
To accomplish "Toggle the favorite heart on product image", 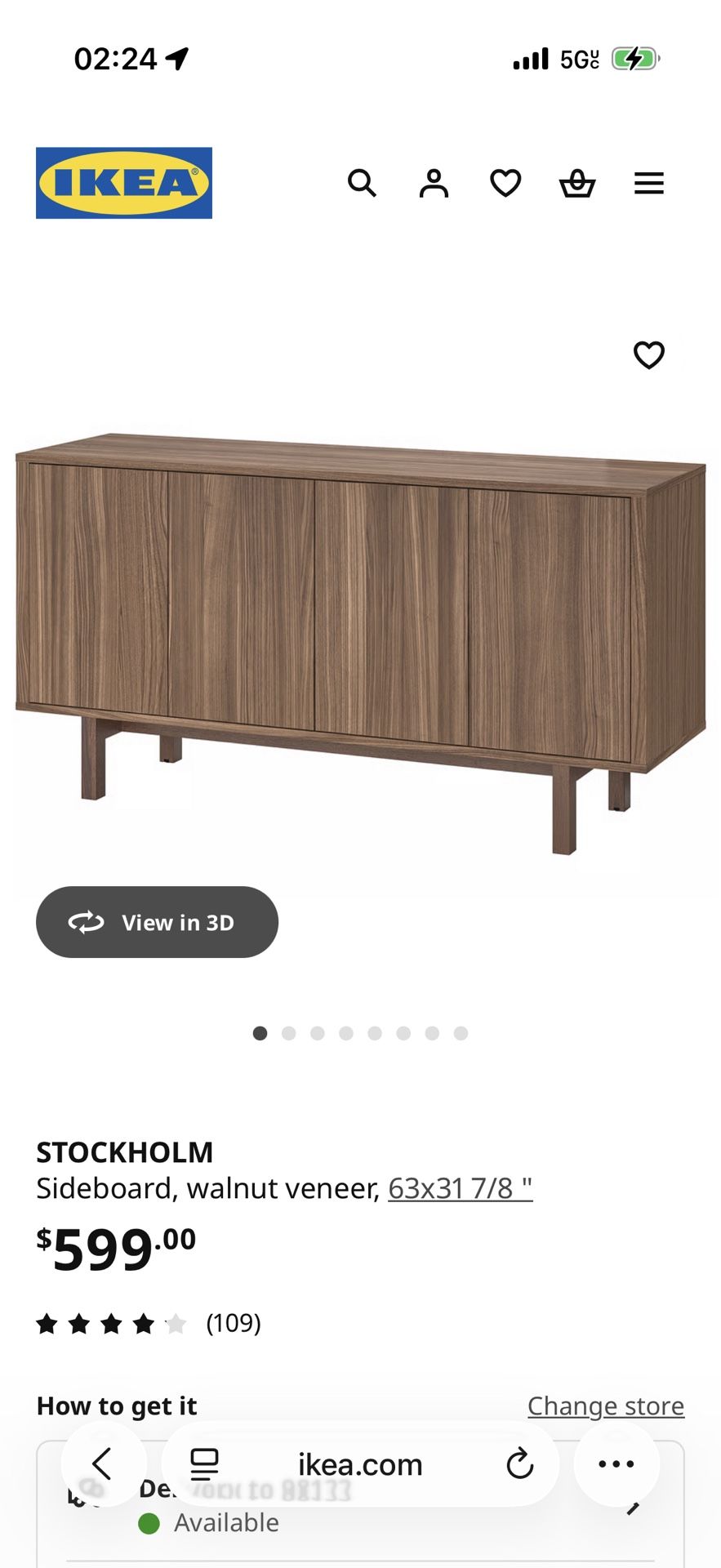I will click(x=648, y=355).
